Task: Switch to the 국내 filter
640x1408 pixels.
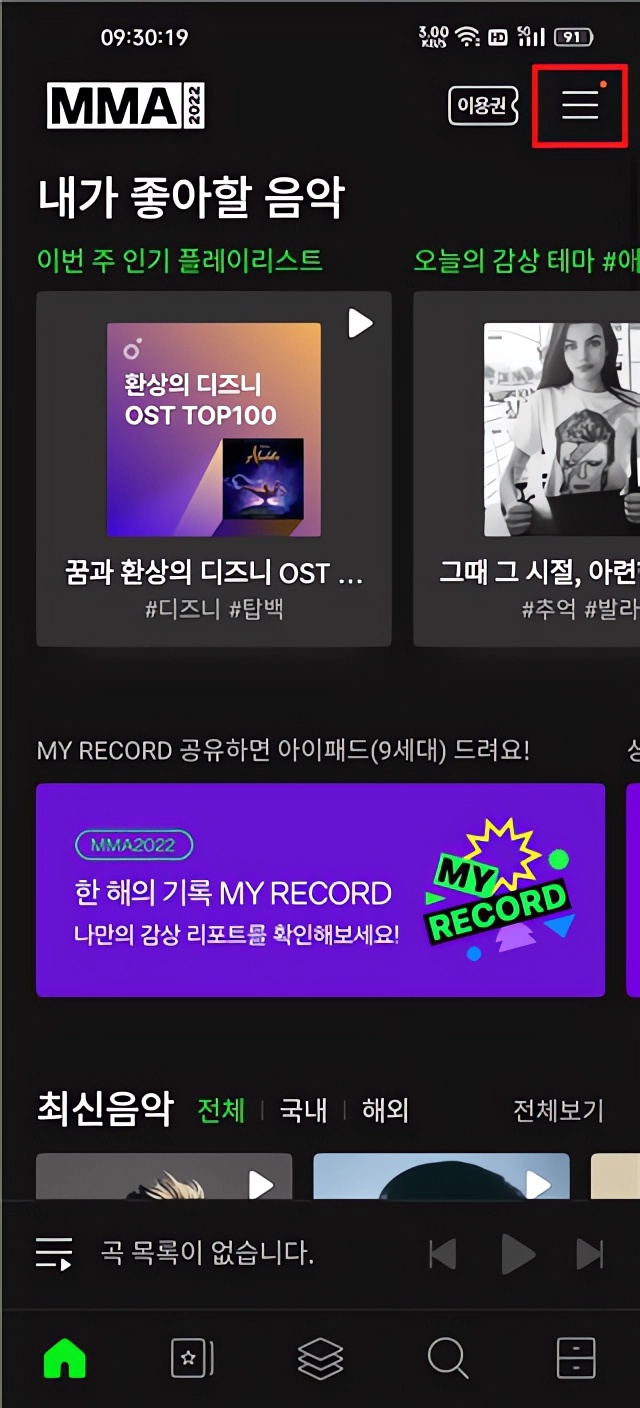Action: [303, 1111]
